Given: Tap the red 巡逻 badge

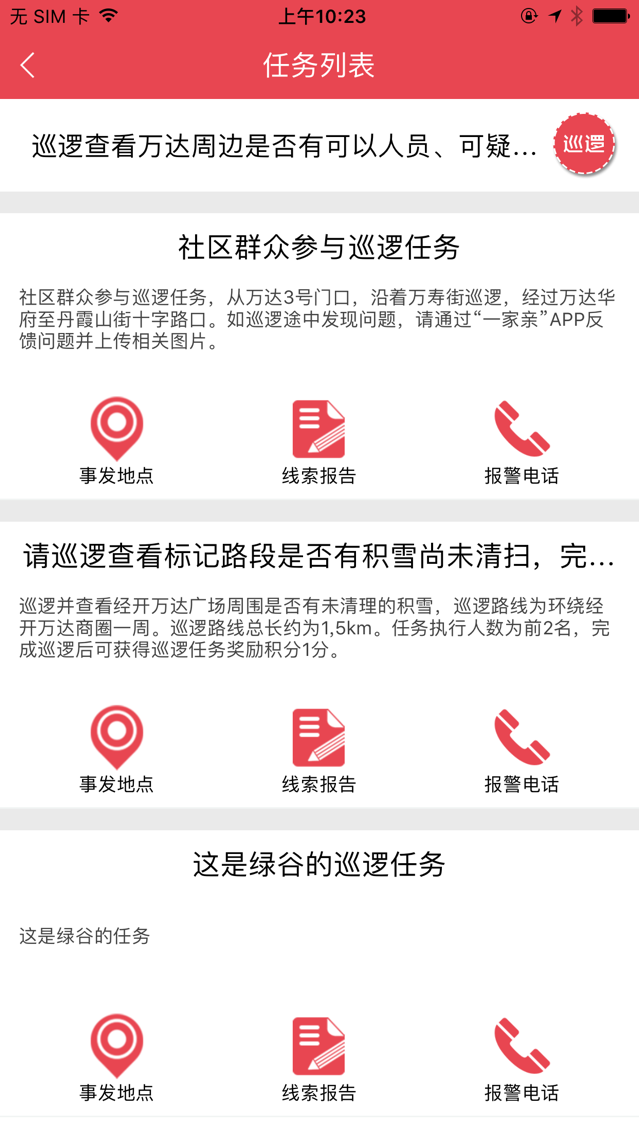Looking at the screenshot, I should pos(584,144).
